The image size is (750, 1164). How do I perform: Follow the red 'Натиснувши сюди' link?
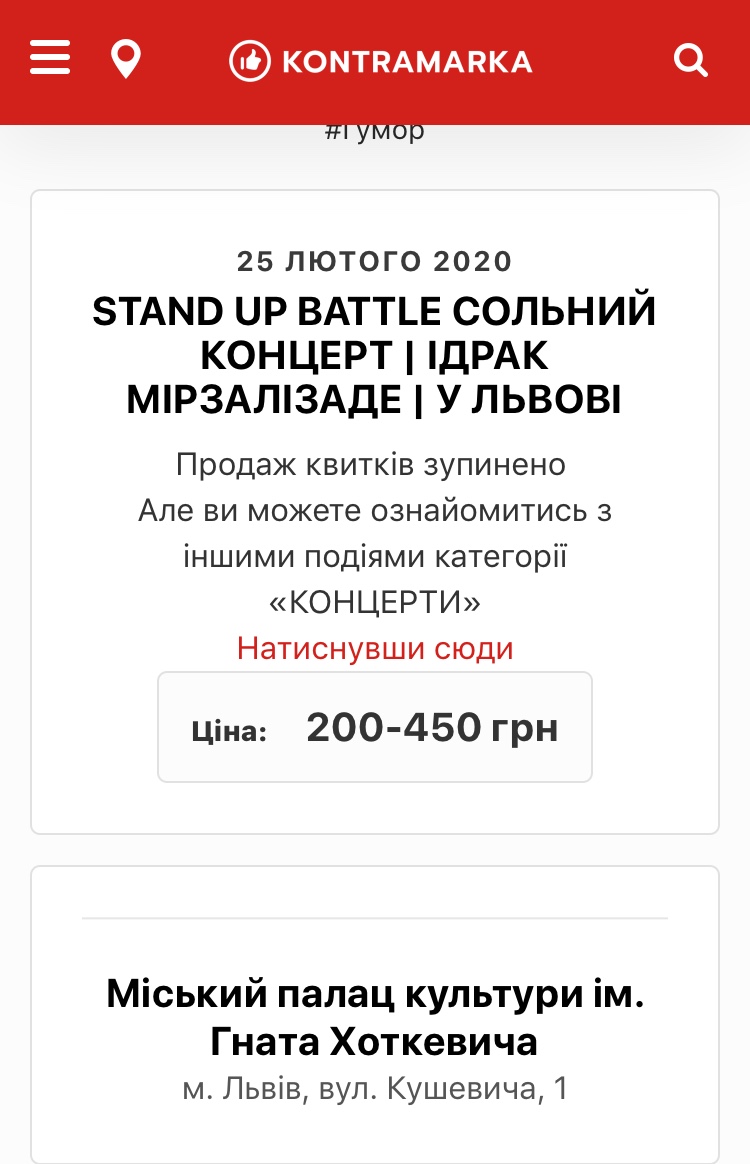tap(375, 649)
